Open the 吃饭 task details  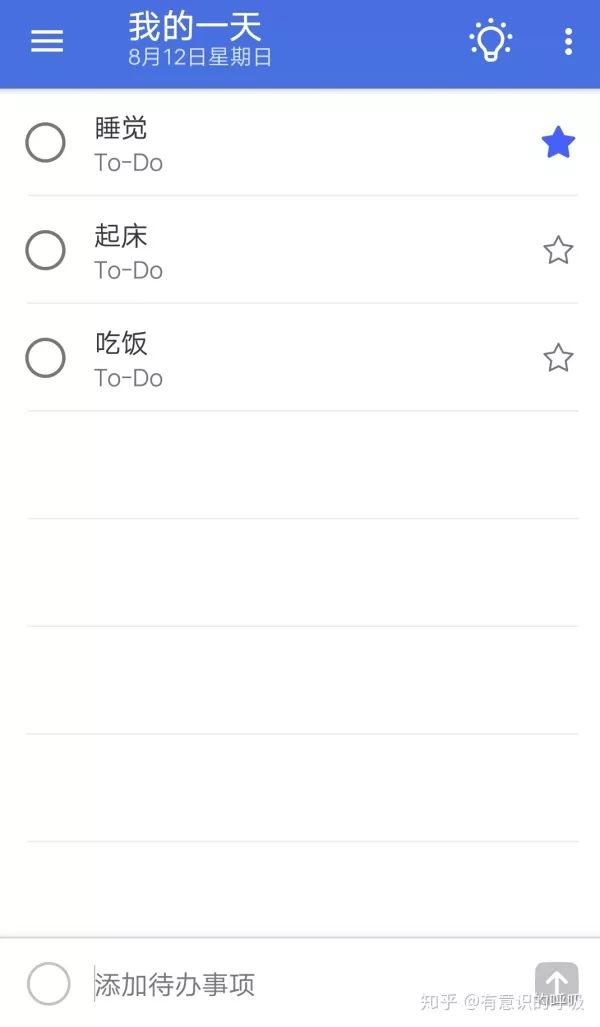(302, 358)
